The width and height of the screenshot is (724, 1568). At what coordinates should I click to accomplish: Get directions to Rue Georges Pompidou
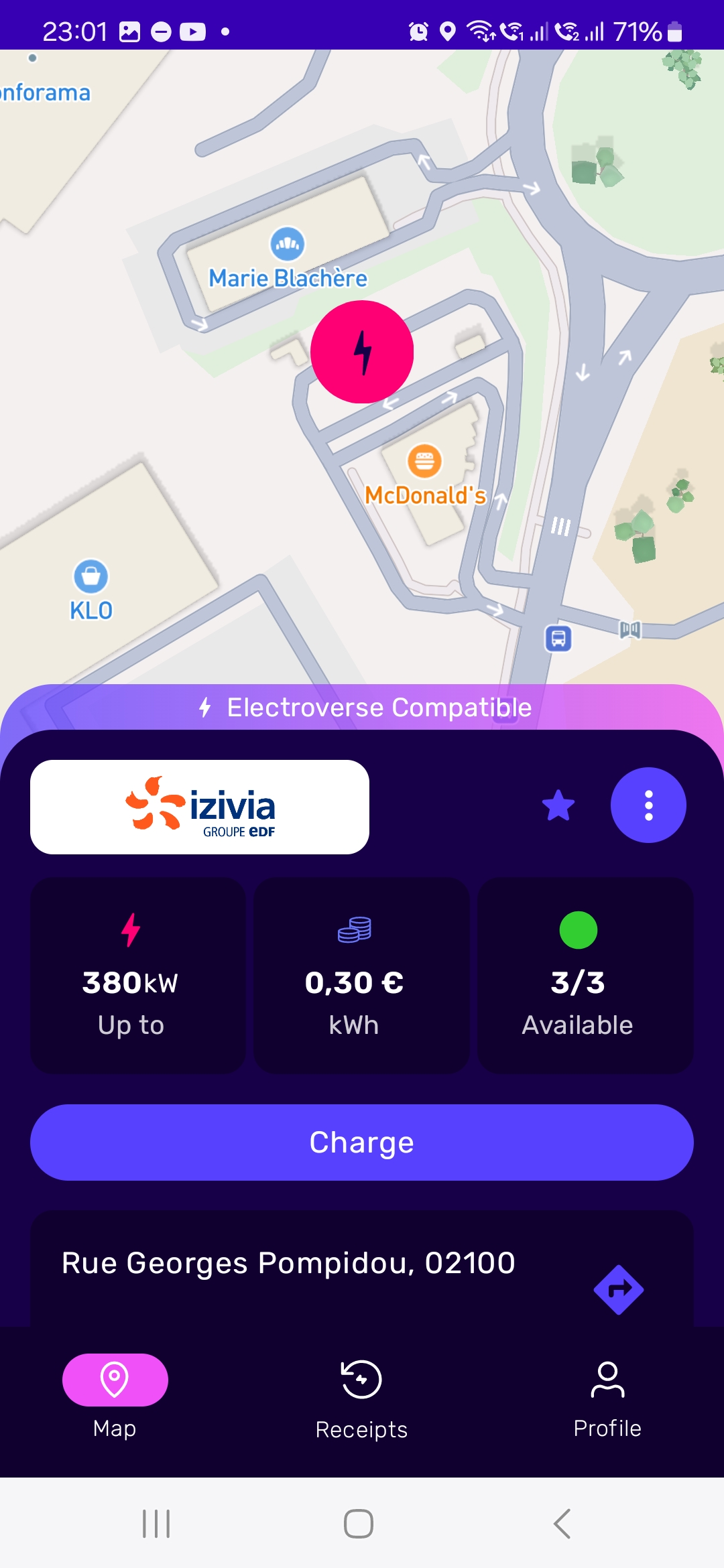[618, 1289]
